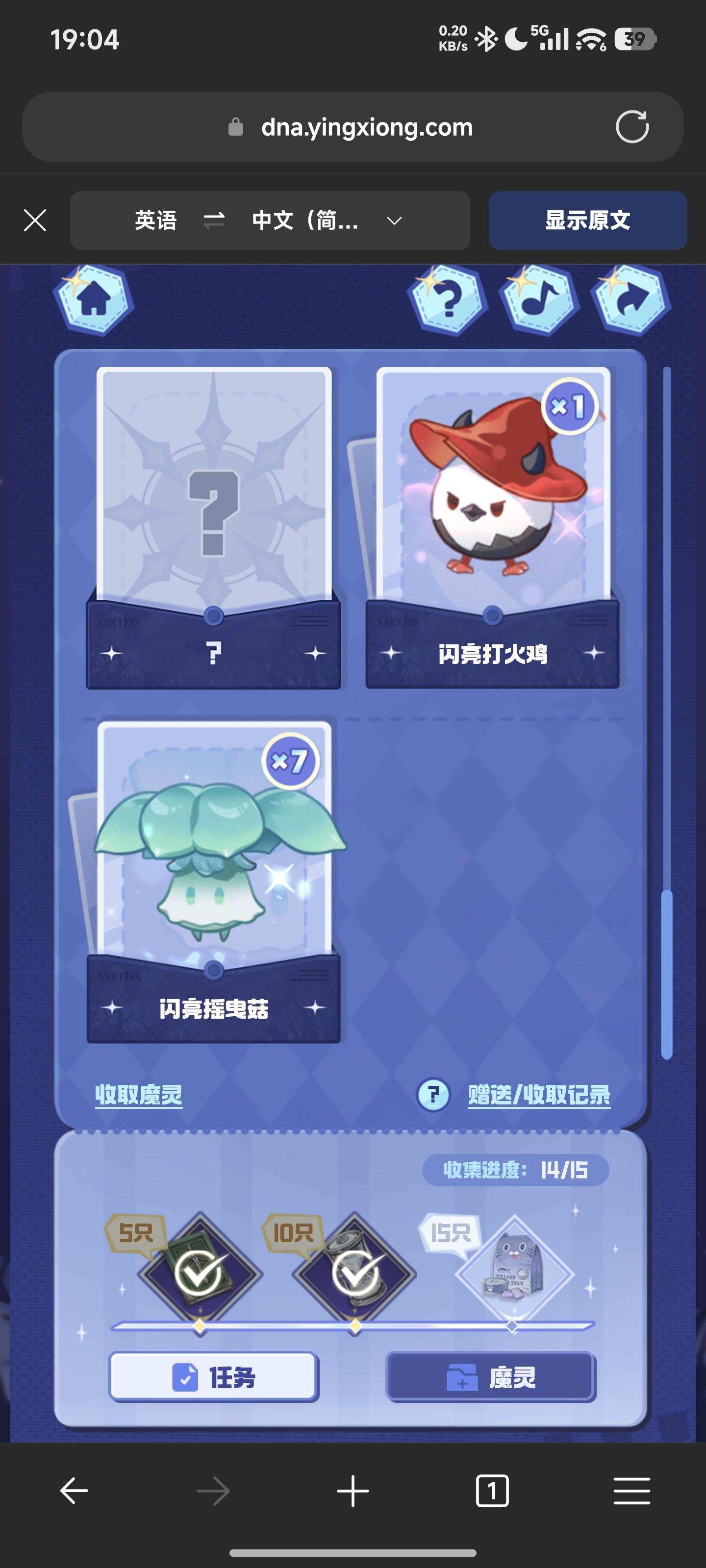This screenshot has width=706, height=1568.
Task: Expand the translation language dropdown
Action: (x=394, y=220)
